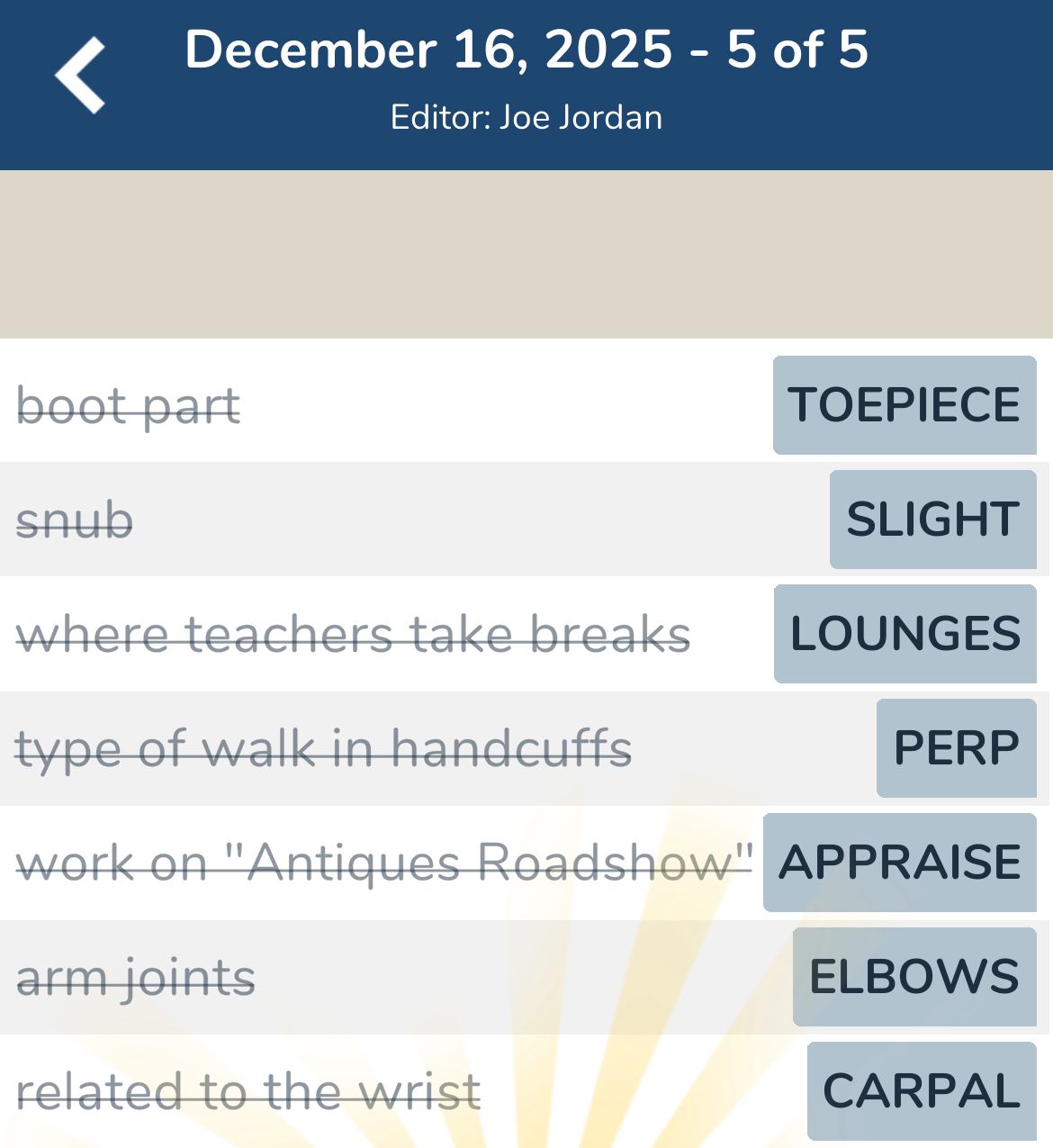1053x1148 pixels.
Task: Select the APPRAISE answer tile
Action: click(900, 863)
